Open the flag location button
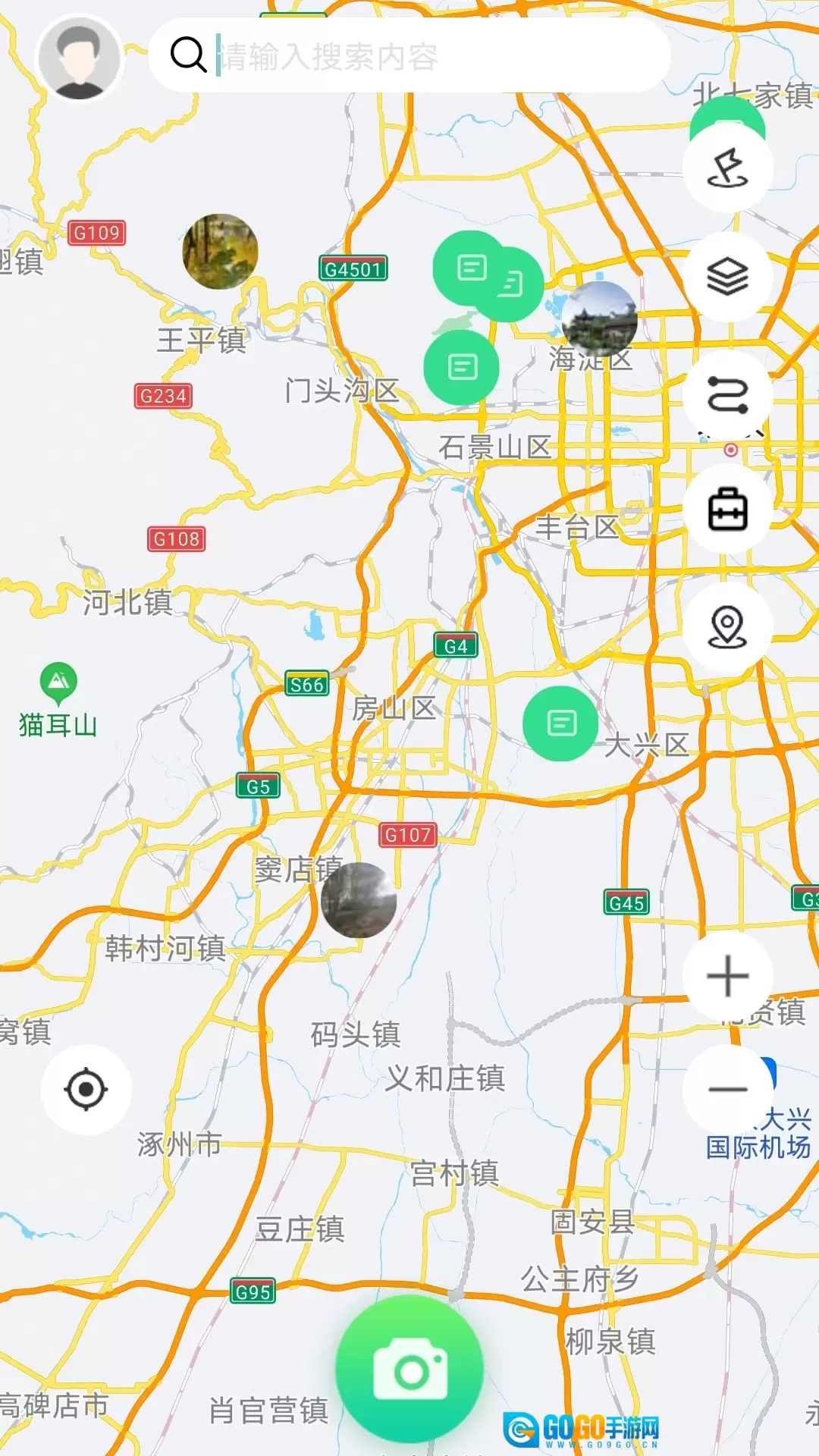Screen dimensions: 819x1456 (x=727, y=168)
